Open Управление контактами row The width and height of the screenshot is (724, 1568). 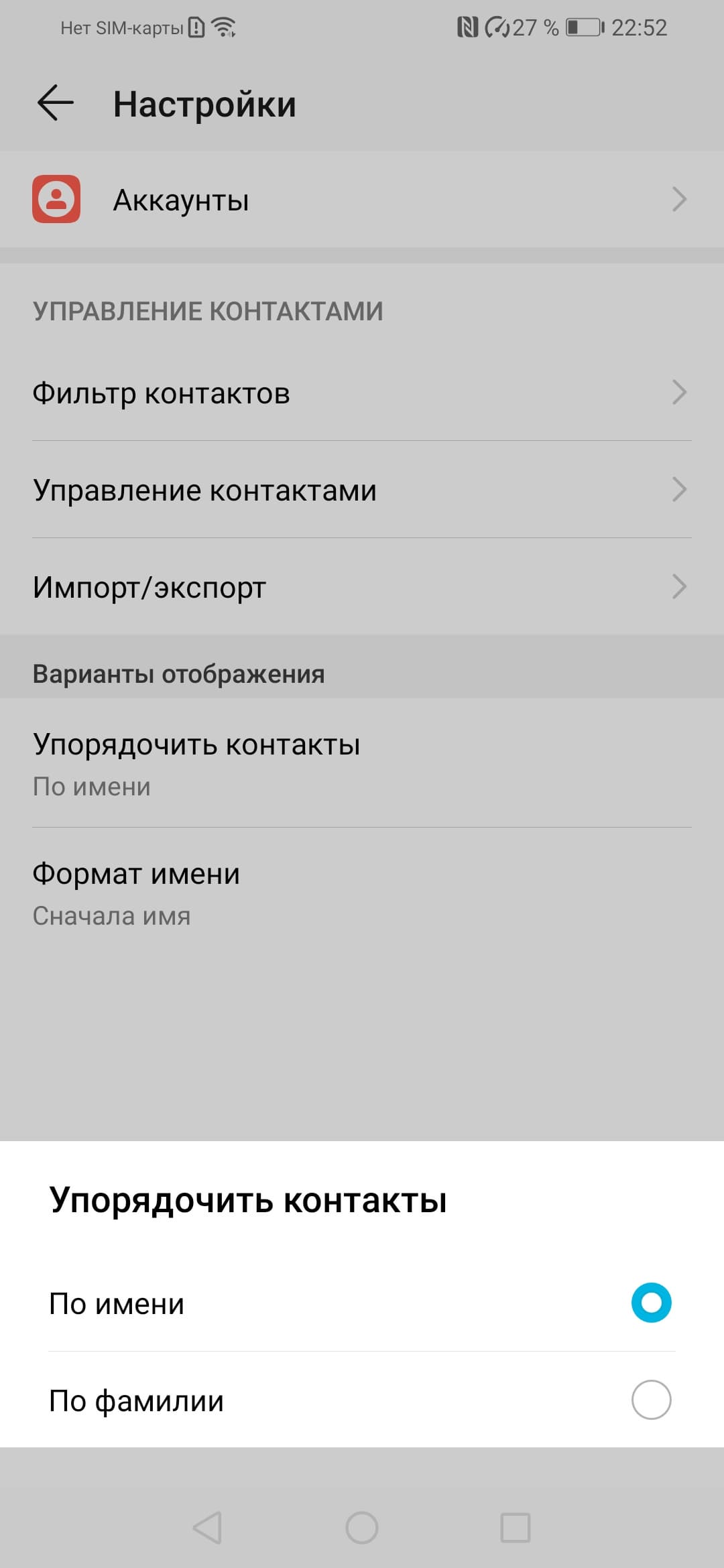(x=362, y=490)
